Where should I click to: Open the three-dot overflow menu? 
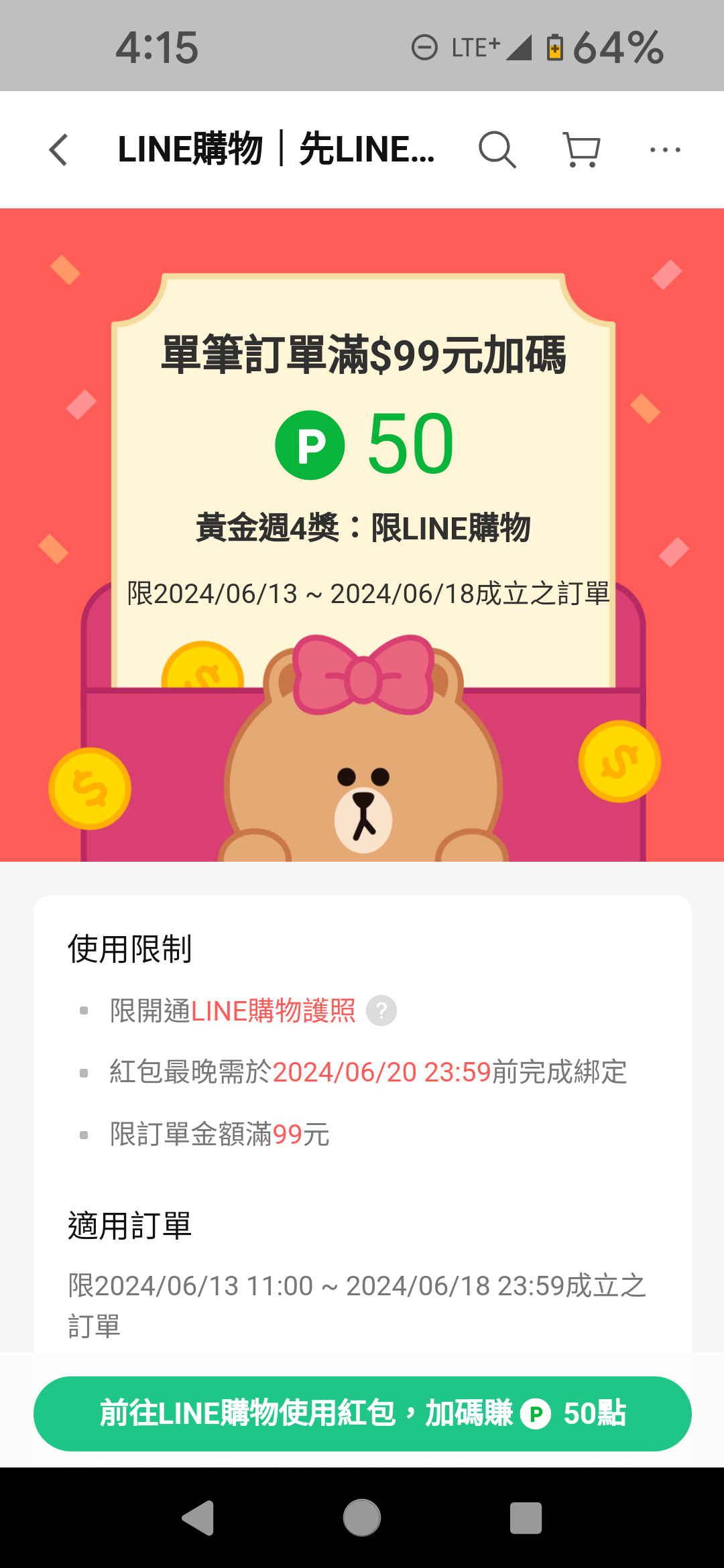(x=665, y=149)
